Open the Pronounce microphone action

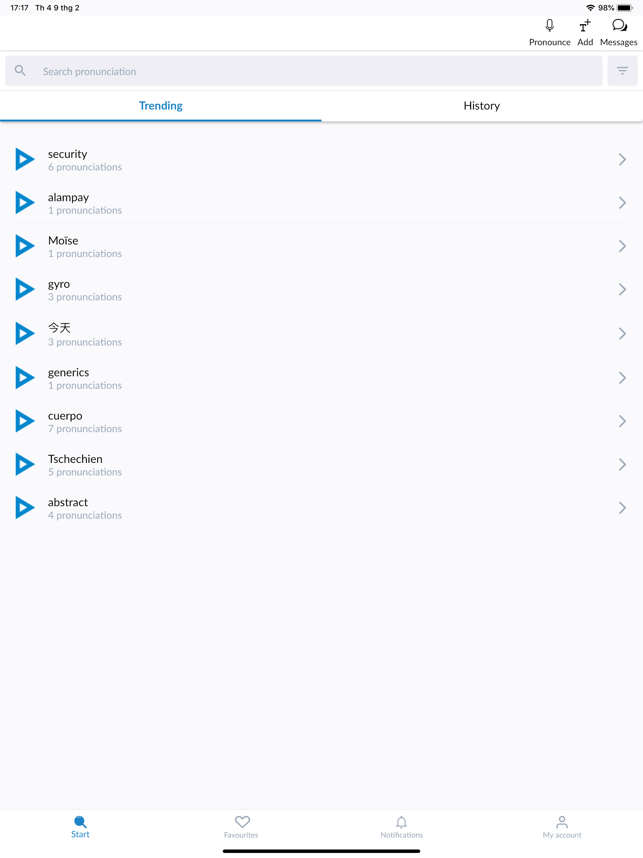click(x=549, y=32)
